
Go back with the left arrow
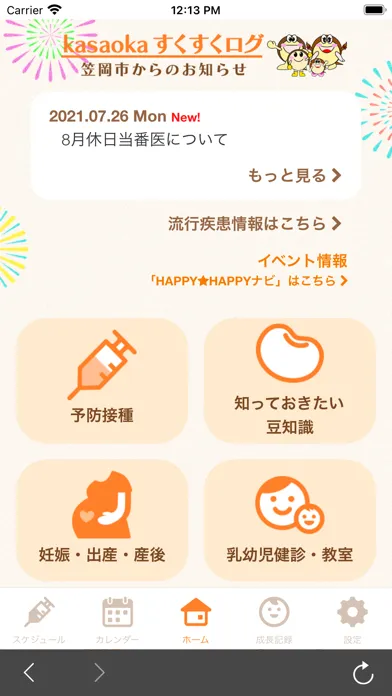click(x=29, y=672)
